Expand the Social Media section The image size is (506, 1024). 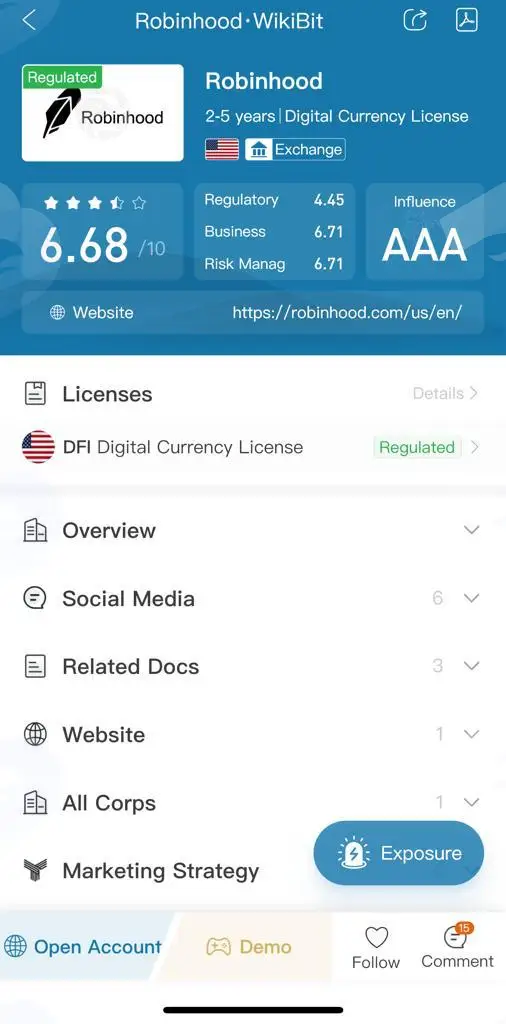click(253, 598)
